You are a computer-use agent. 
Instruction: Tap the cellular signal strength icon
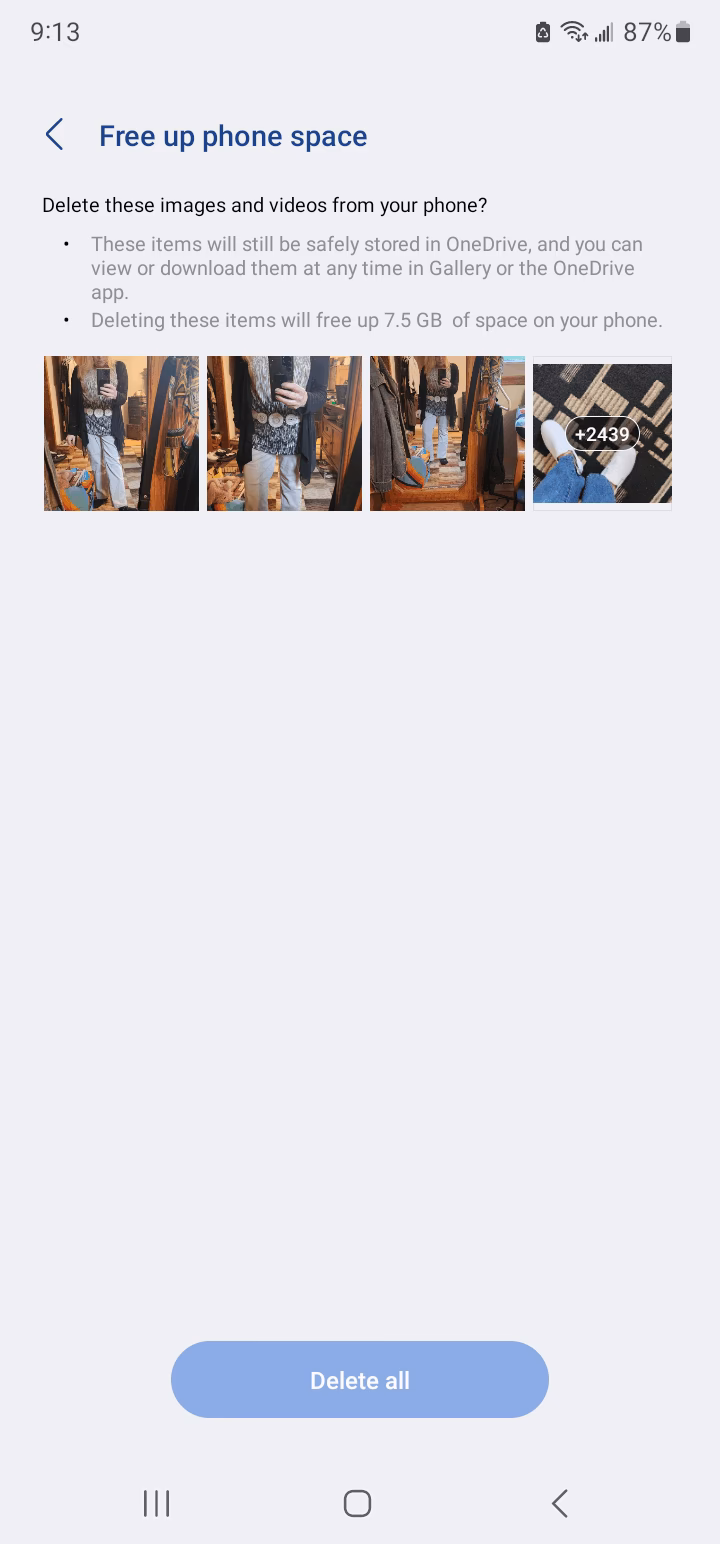tap(604, 32)
